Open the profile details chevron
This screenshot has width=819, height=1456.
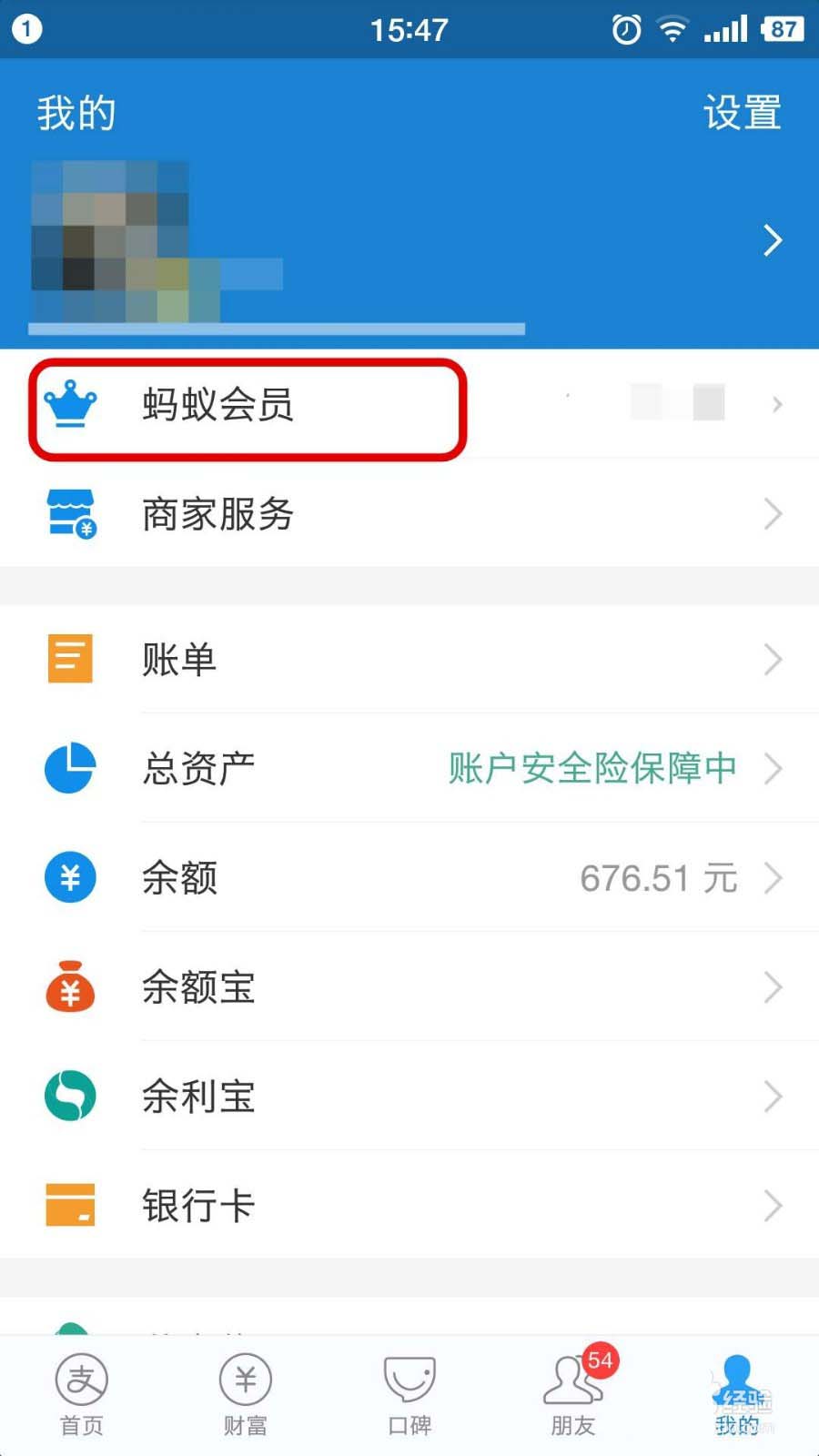tap(772, 240)
